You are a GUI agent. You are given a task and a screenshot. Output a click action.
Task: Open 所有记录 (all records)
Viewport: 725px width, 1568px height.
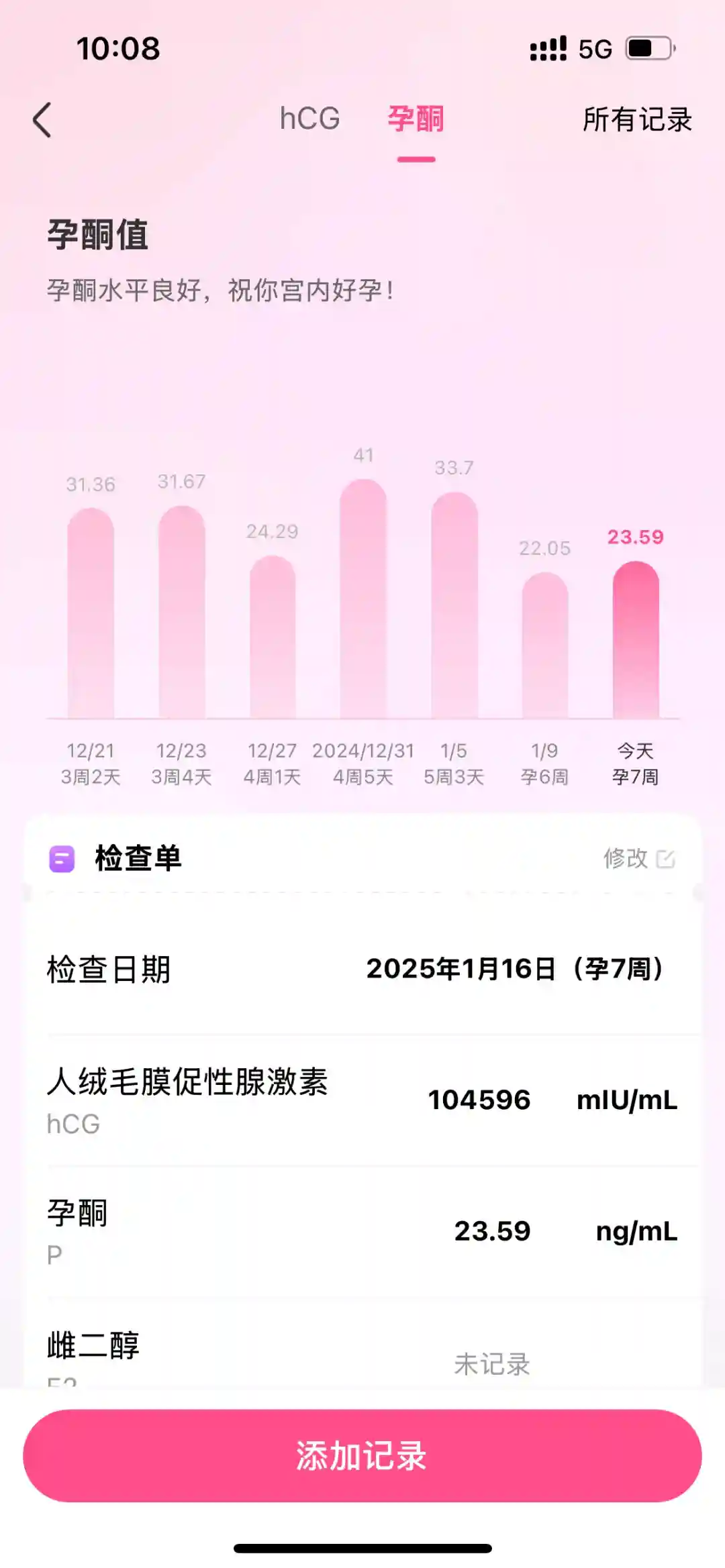pos(636,120)
